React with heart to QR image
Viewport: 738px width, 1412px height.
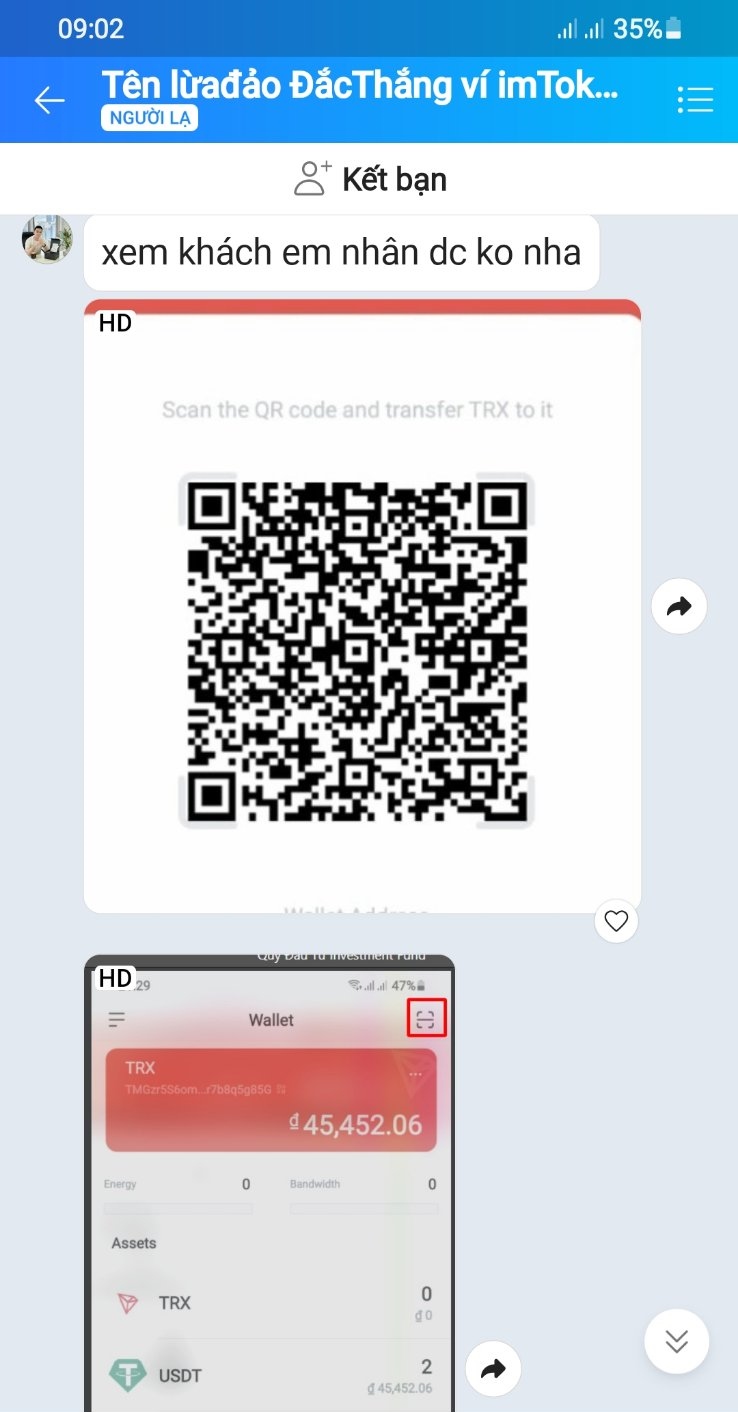click(616, 921)
